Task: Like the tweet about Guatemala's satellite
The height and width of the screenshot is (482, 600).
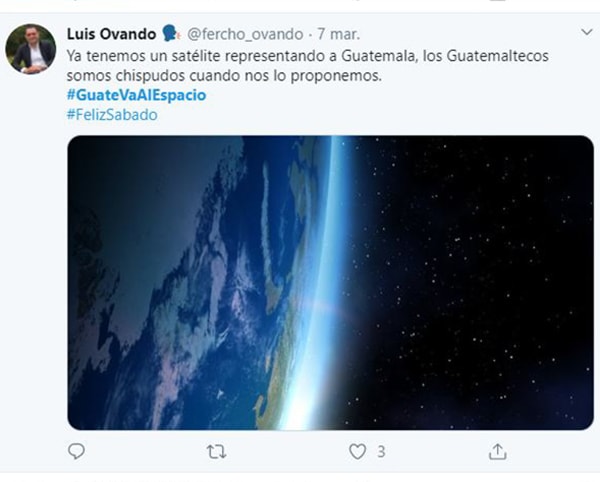Action: tap(357, 452)
